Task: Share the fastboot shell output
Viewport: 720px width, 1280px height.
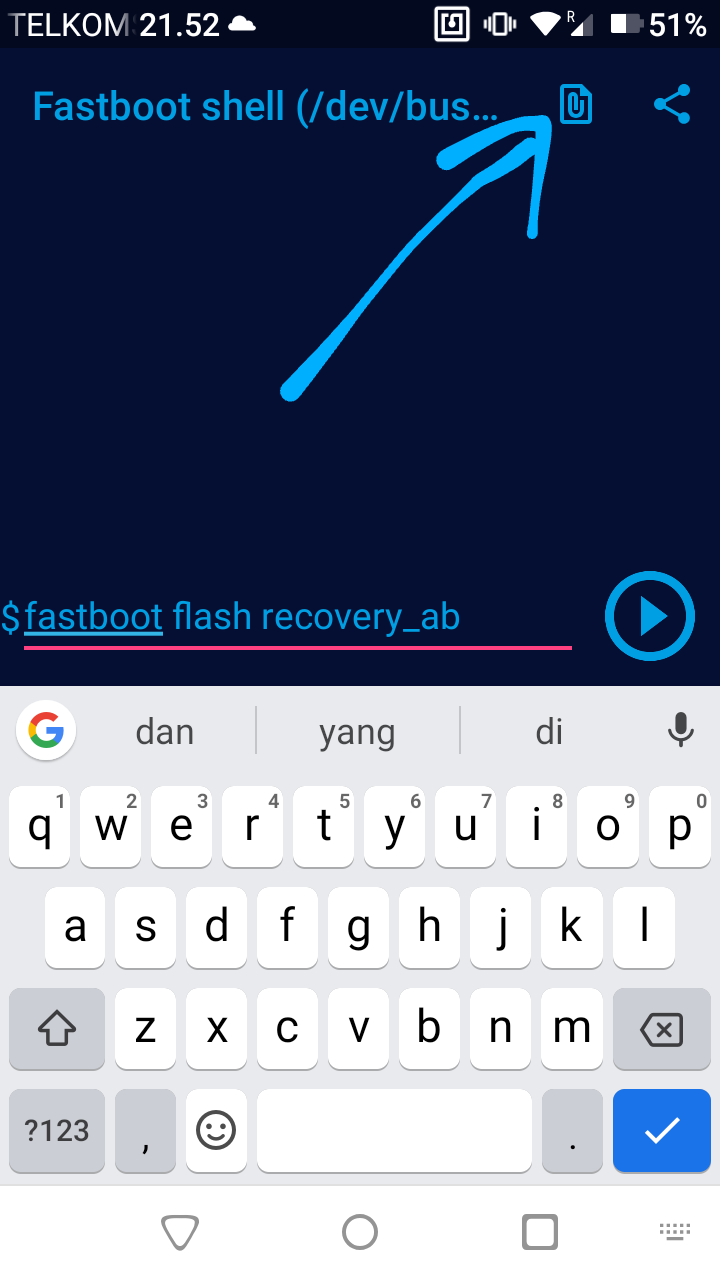Action: click(x=672, y=105)
